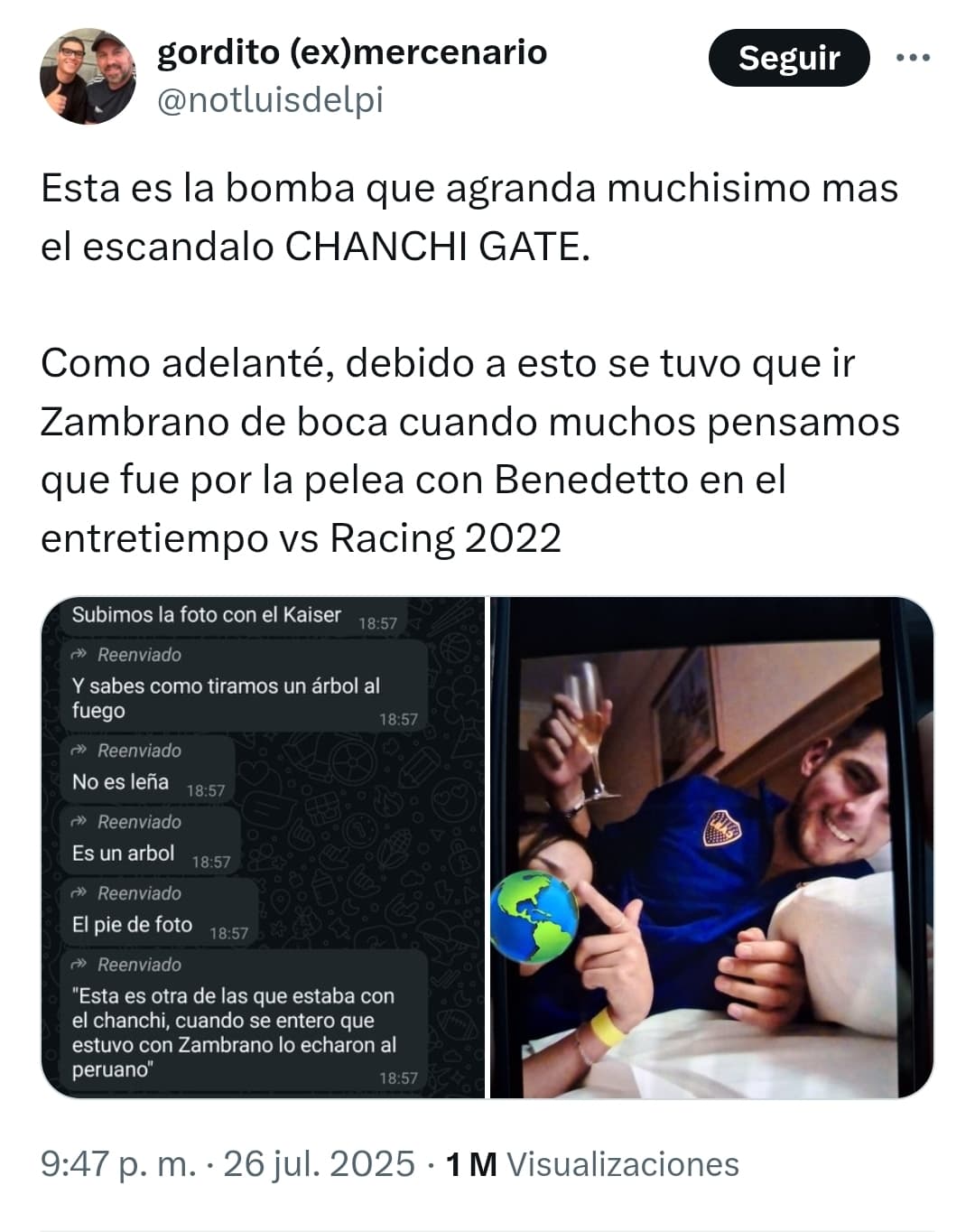The width and height of the screenshot is (975, 1232).
Task: Open the tweet's three-dot overflow menu
Action: click(913, 58)
